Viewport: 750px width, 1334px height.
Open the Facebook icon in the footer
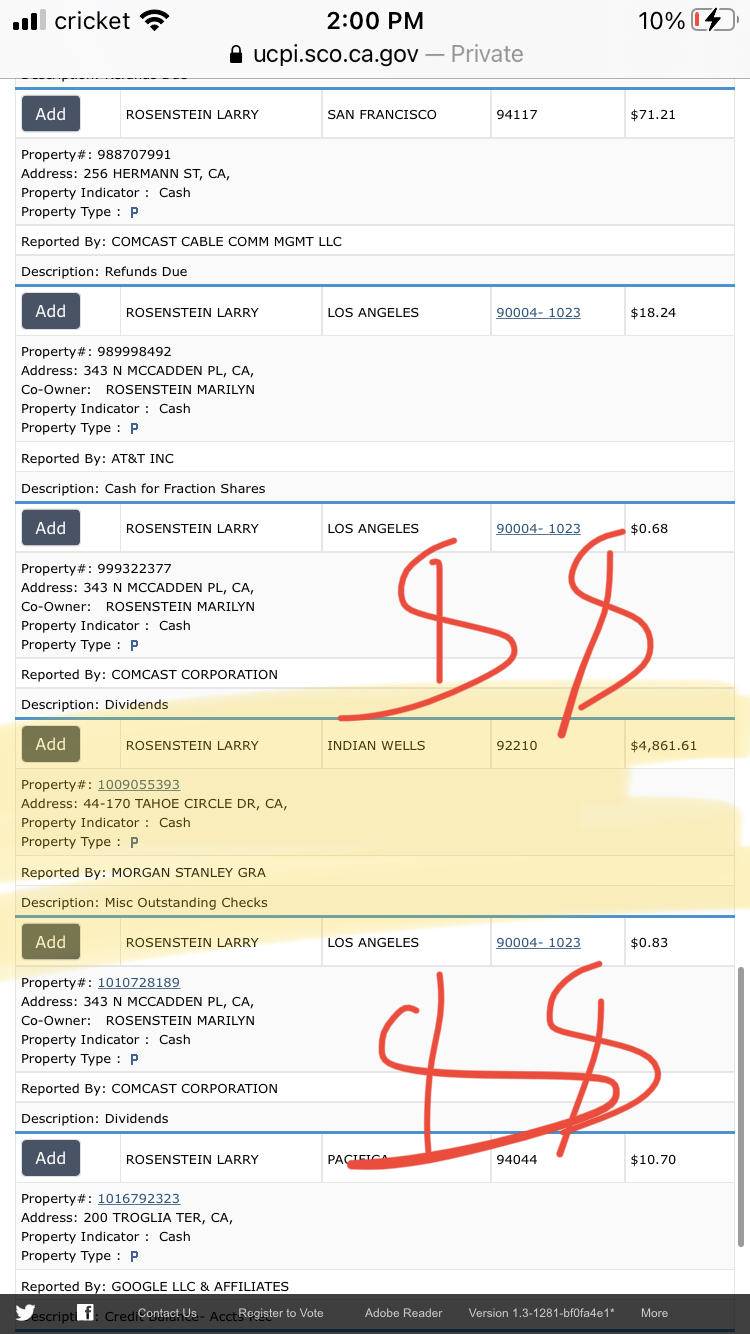coord(86,1313)
